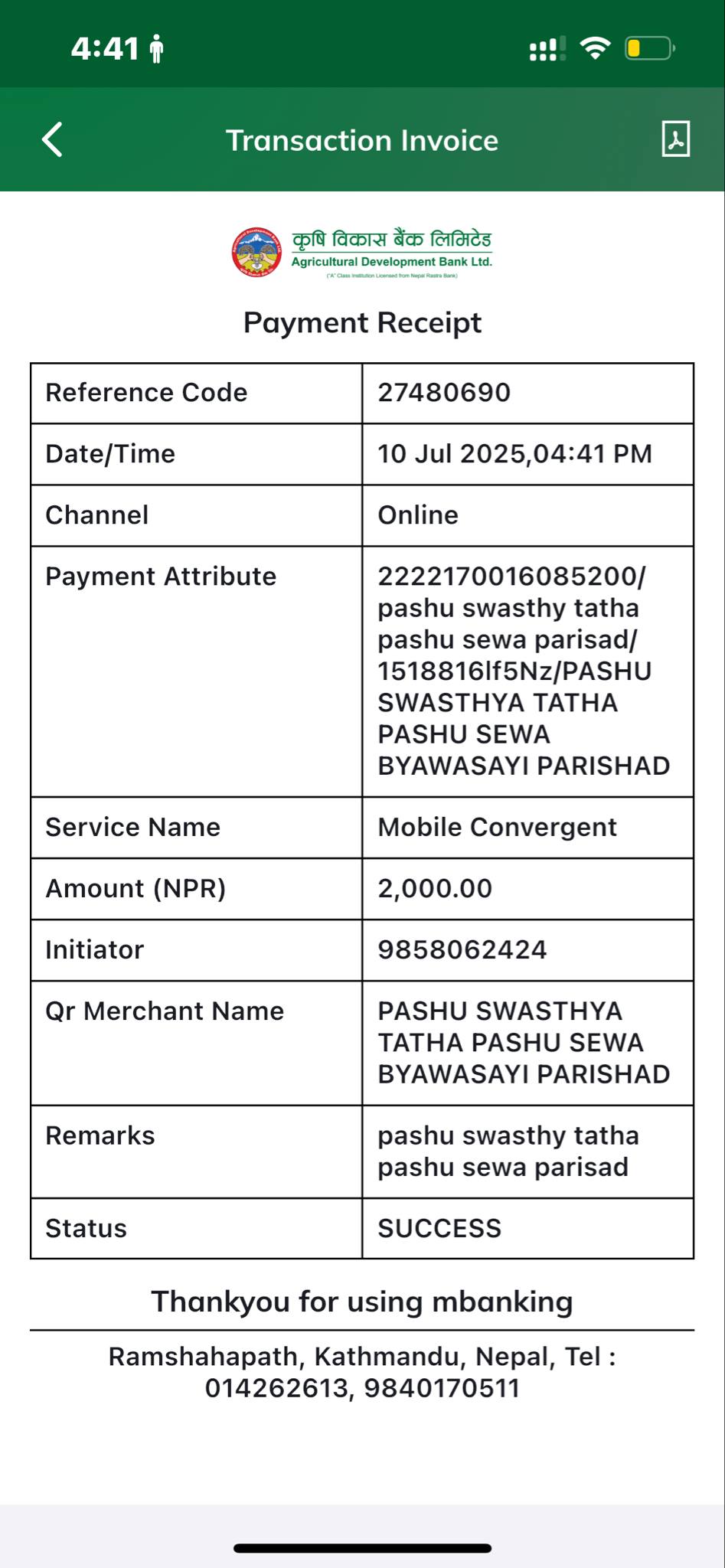The height and width of the screenshot is (1568, 725).
Task: Go back from Transaction Invoice
Action: click(x=52, y=140)
